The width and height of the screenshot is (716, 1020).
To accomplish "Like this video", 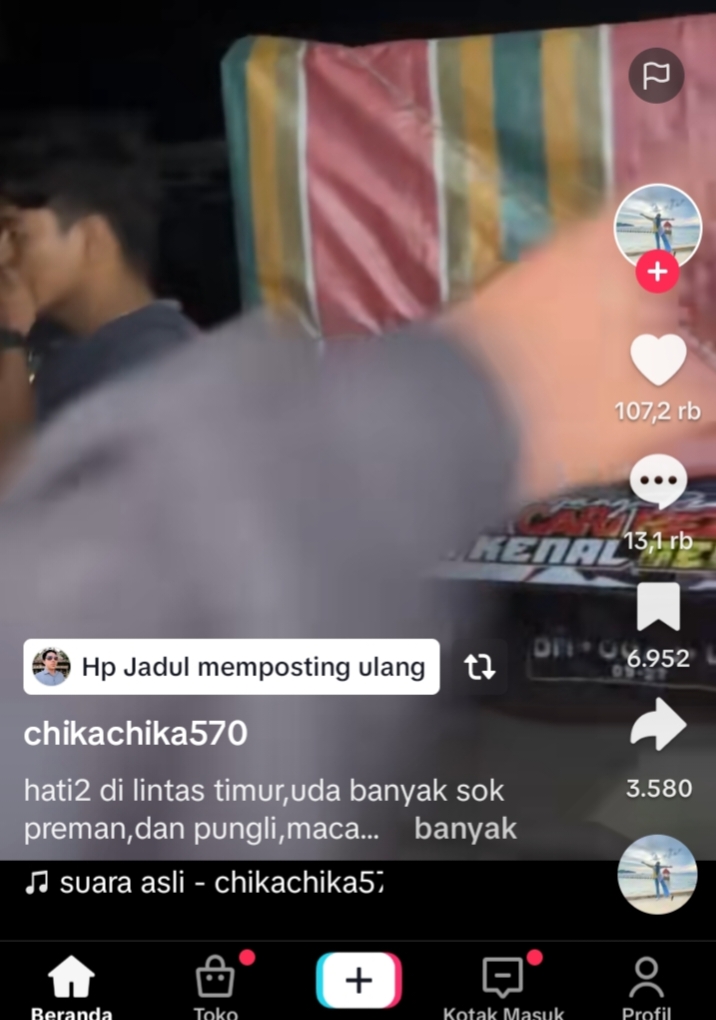I will 658,361.
